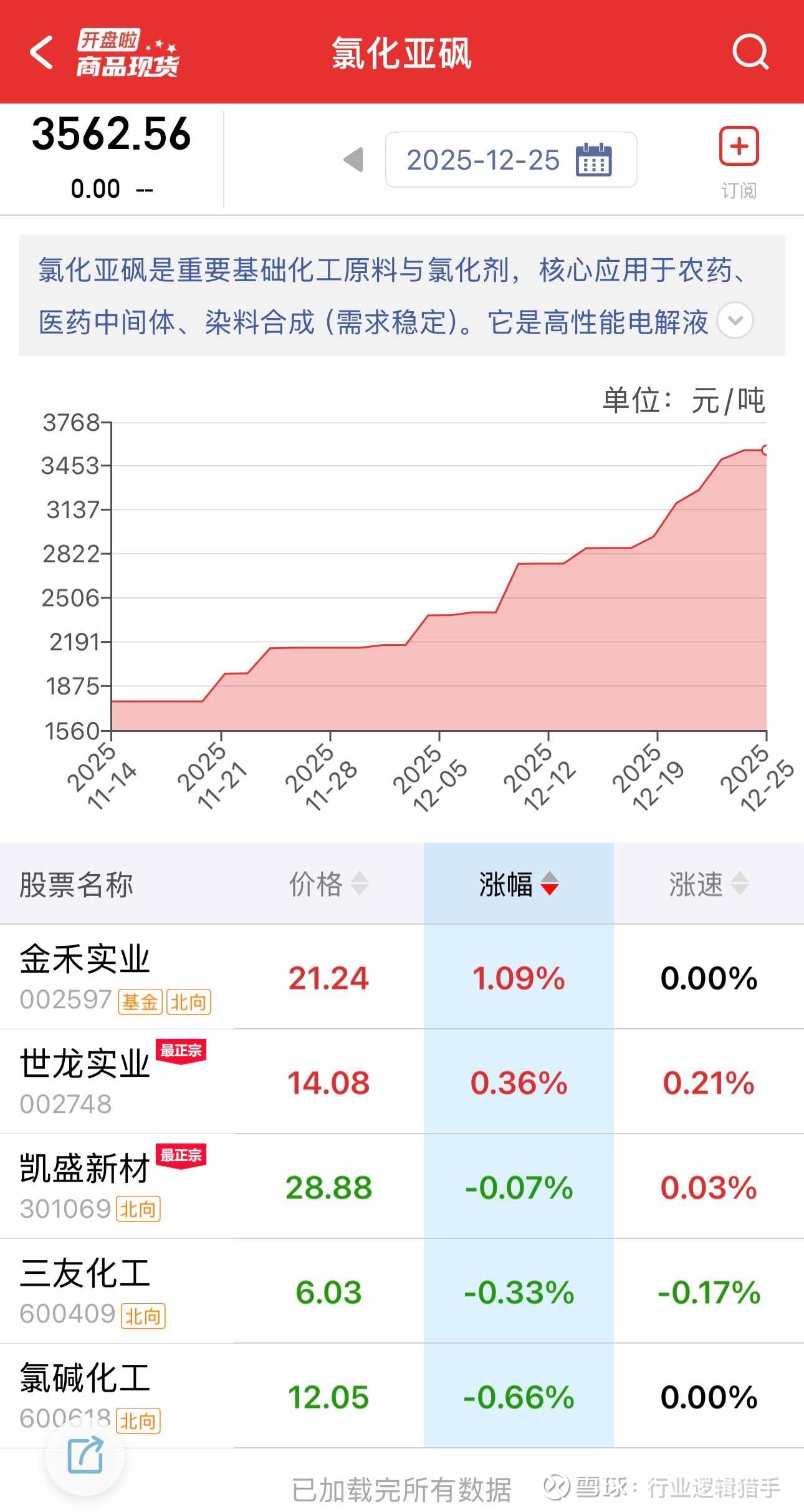Go back using the top-left arrow

42,52
